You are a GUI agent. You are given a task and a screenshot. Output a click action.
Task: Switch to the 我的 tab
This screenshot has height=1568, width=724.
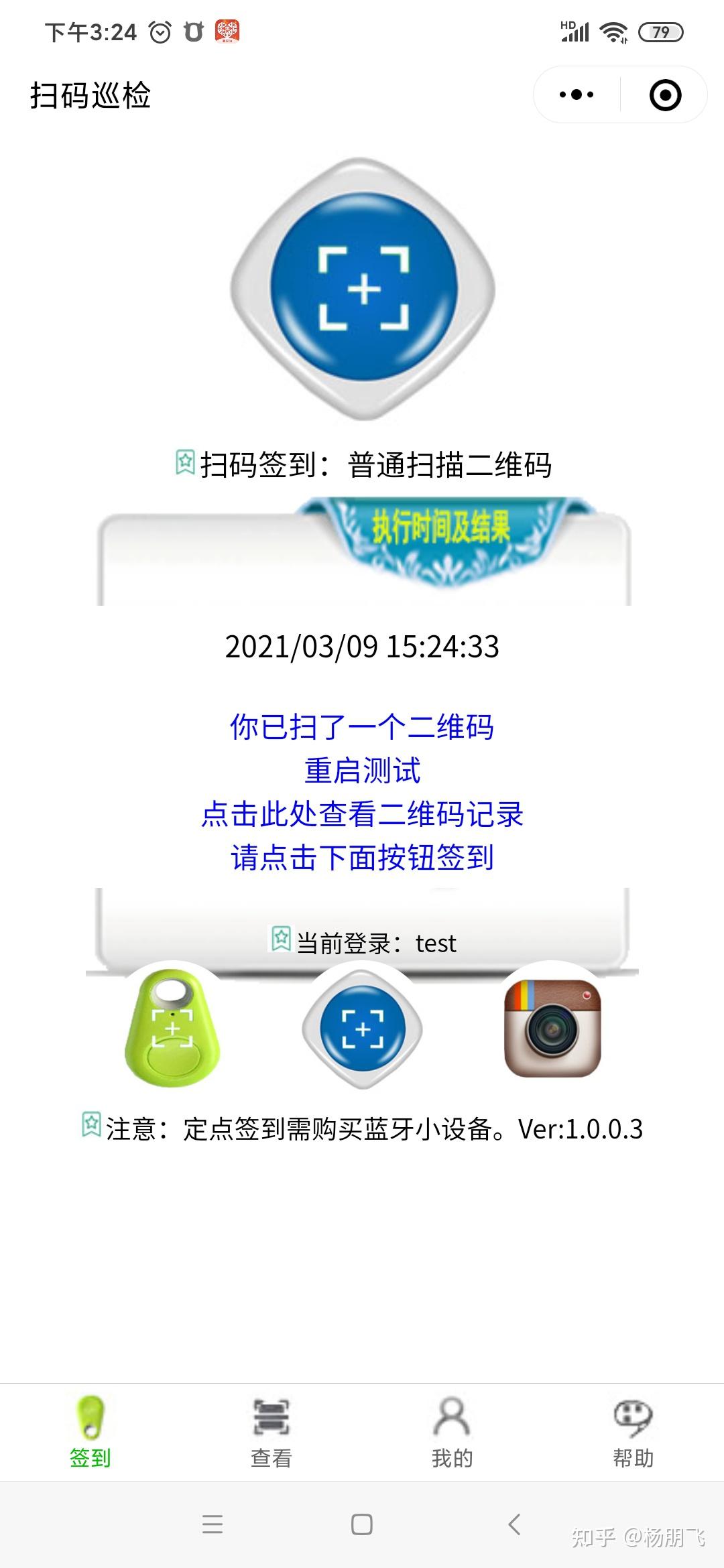click(x=452, y=1431)
